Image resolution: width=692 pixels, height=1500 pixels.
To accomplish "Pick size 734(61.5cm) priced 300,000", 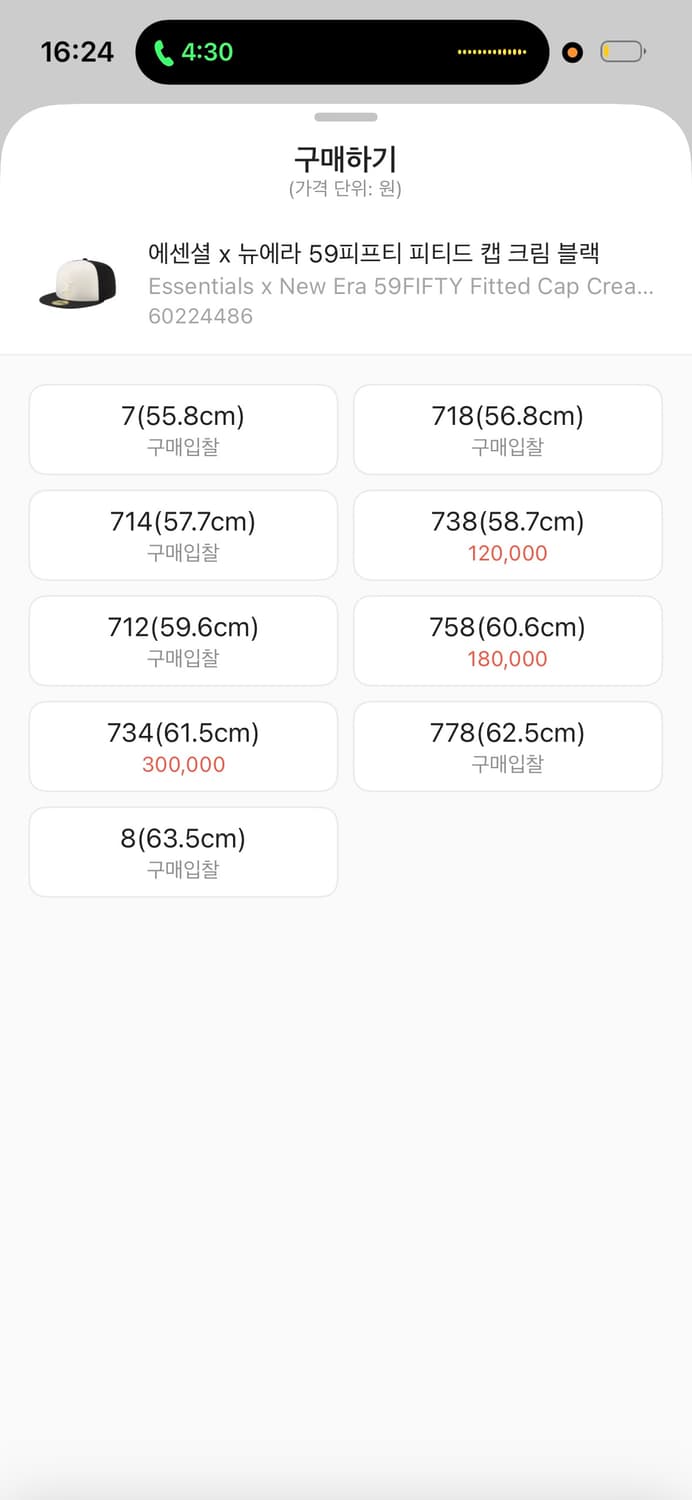I will pos(183,747).
